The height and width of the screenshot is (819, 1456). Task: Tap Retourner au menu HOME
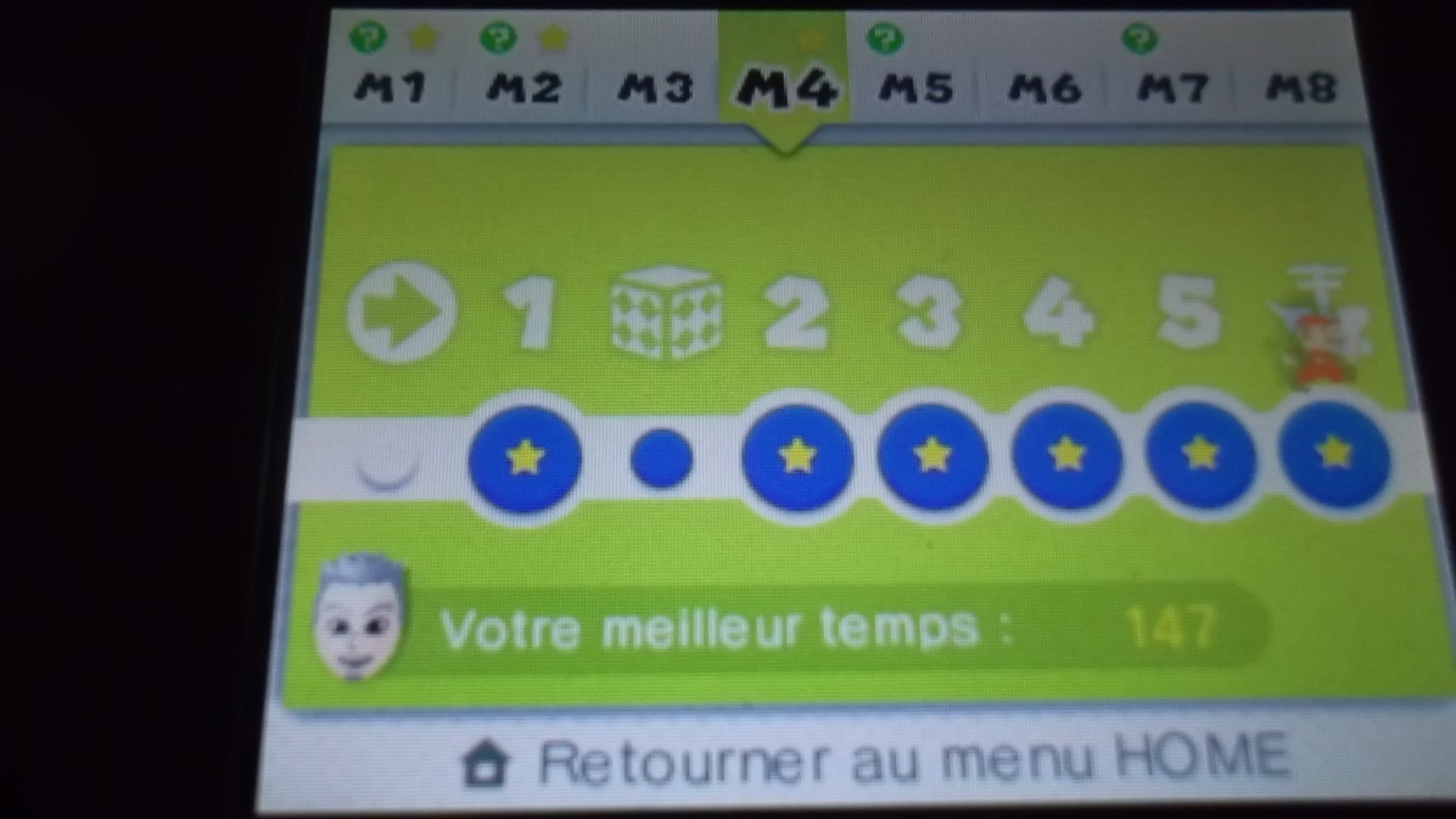coord(876,761)
